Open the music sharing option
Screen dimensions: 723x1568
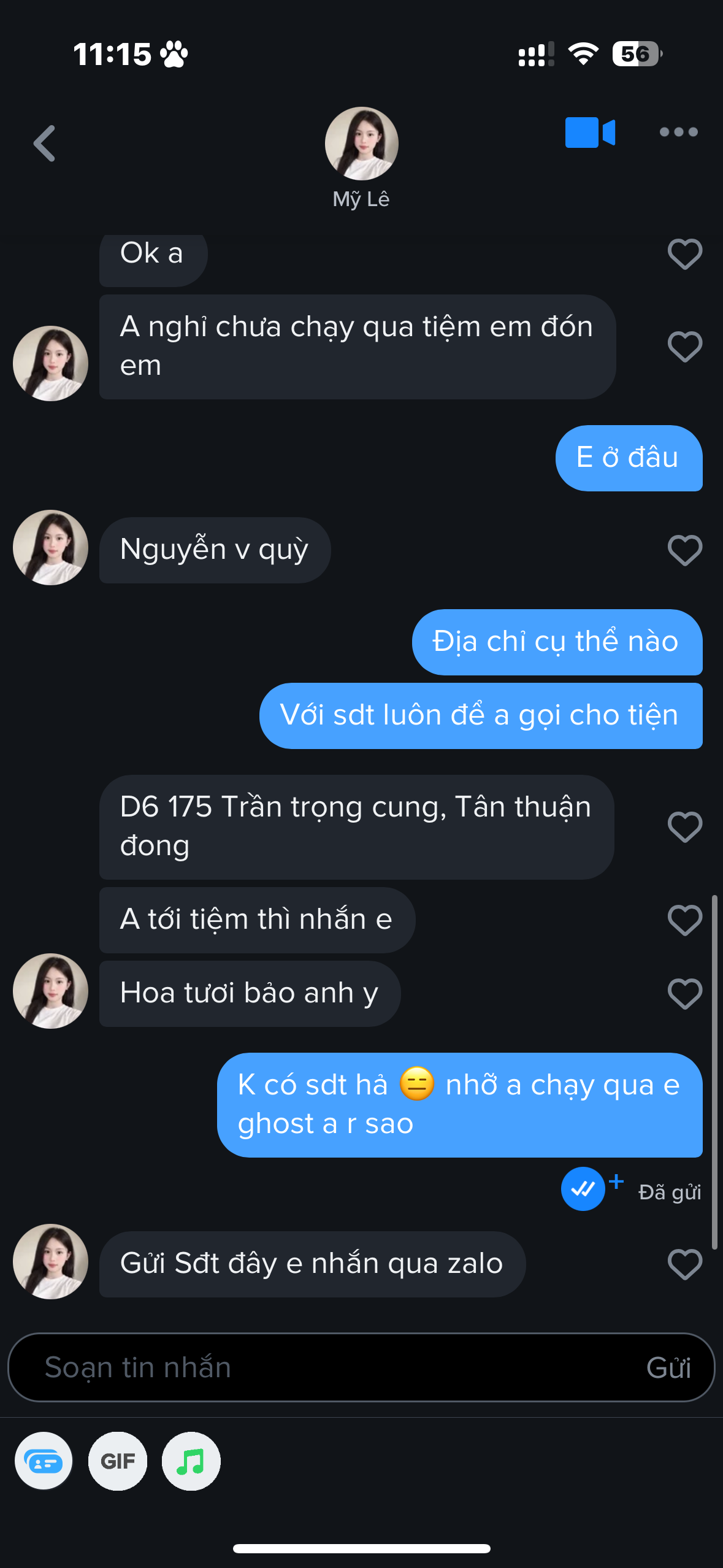point(191,1461)
